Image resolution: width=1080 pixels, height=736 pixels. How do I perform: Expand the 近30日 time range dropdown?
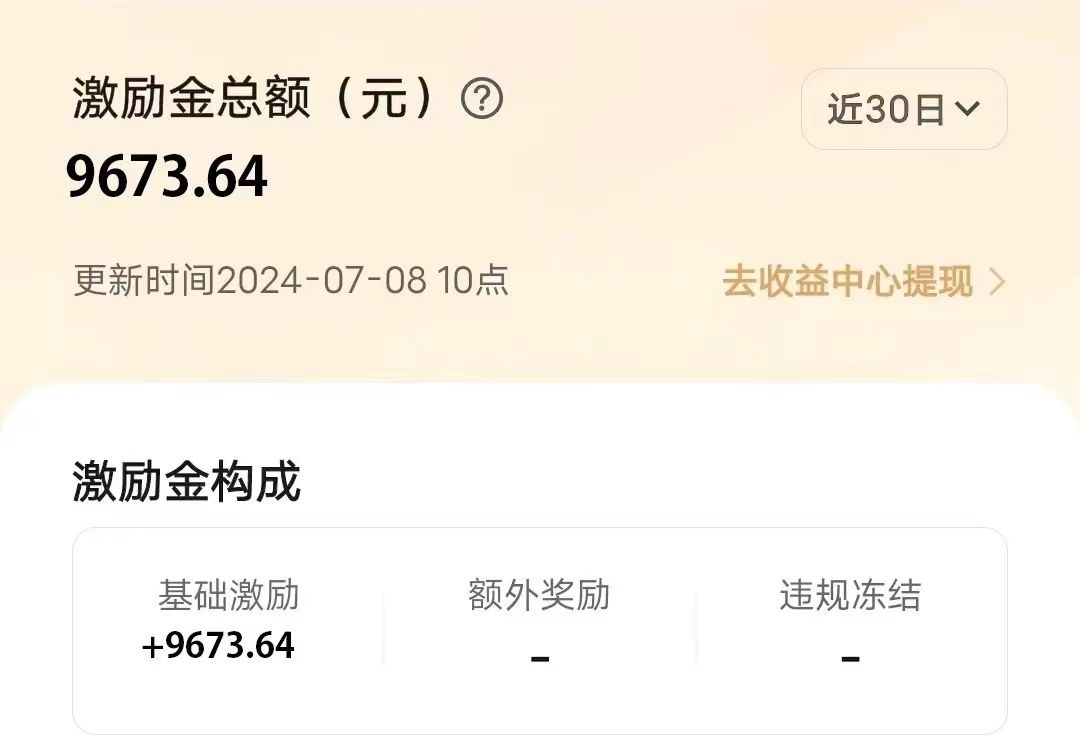[903, 109]
